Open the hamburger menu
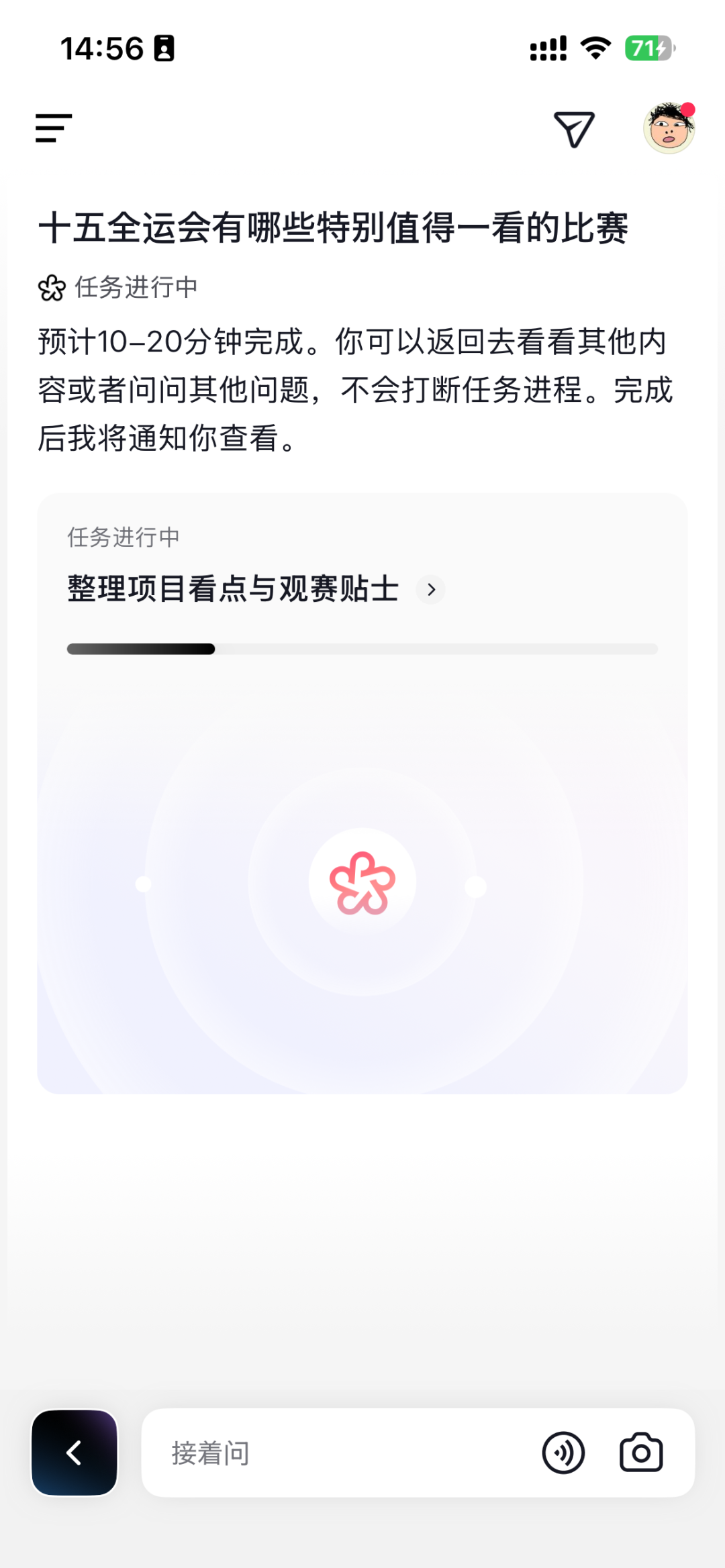This screenshot has width=725, height=1568. (x=53, y=129)
